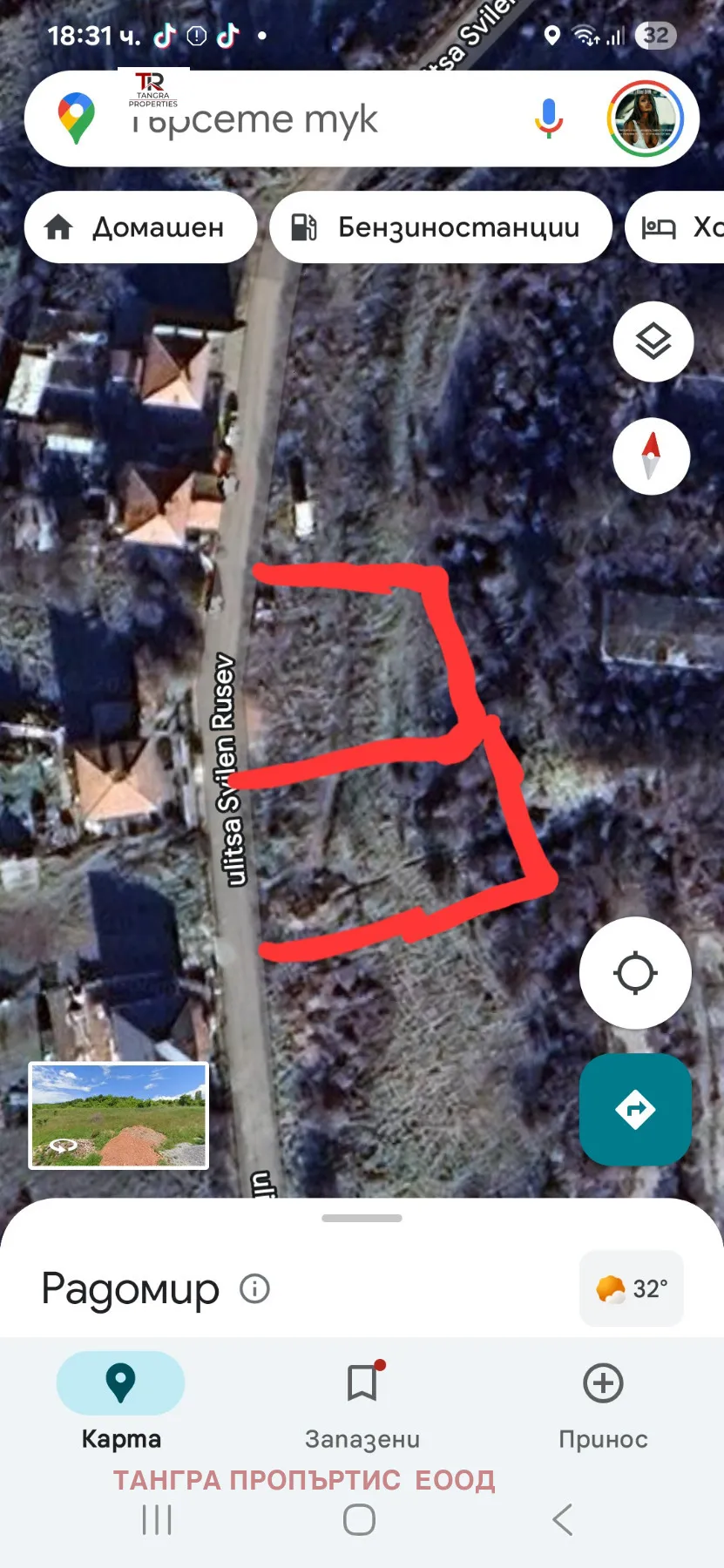The width and height of the screenshot is (724, 1568).
Task: Select the Домашен shortcut chip
Action: click(x=139, y=227)
